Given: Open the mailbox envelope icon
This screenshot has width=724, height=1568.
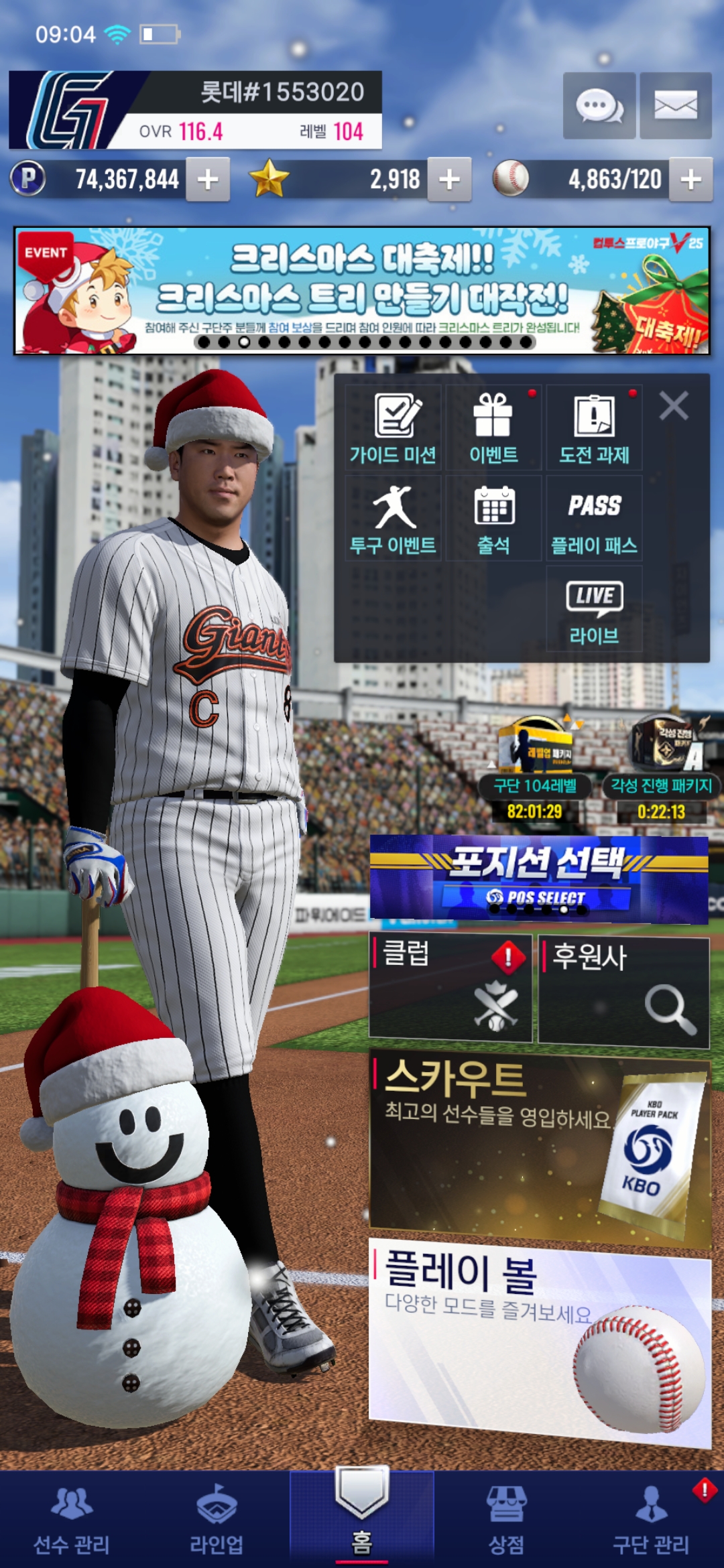Looking at the screenshot, I should click(x=675, y=106).
